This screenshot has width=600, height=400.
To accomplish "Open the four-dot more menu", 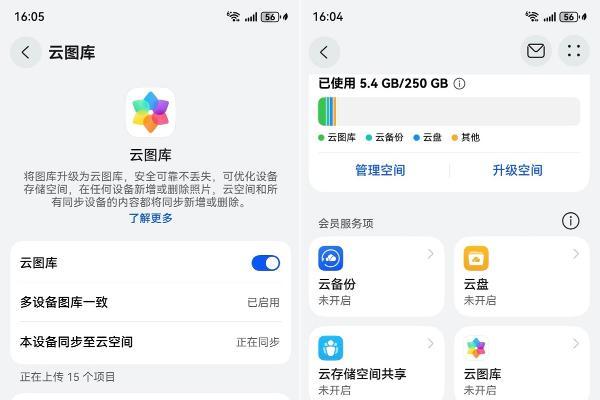I will tap(573, 51).
